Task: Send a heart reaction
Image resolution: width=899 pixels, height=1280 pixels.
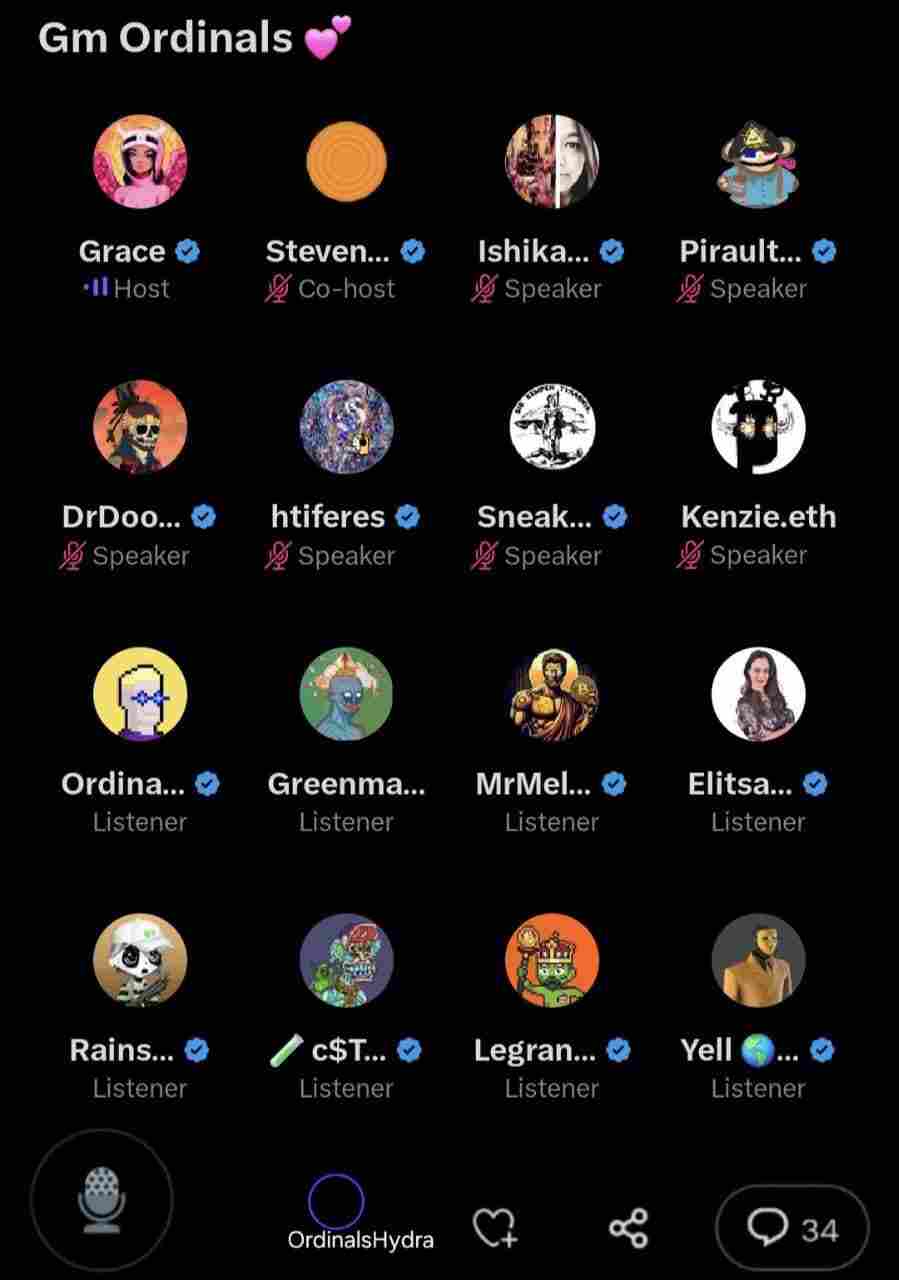Action: point(494,1226)
